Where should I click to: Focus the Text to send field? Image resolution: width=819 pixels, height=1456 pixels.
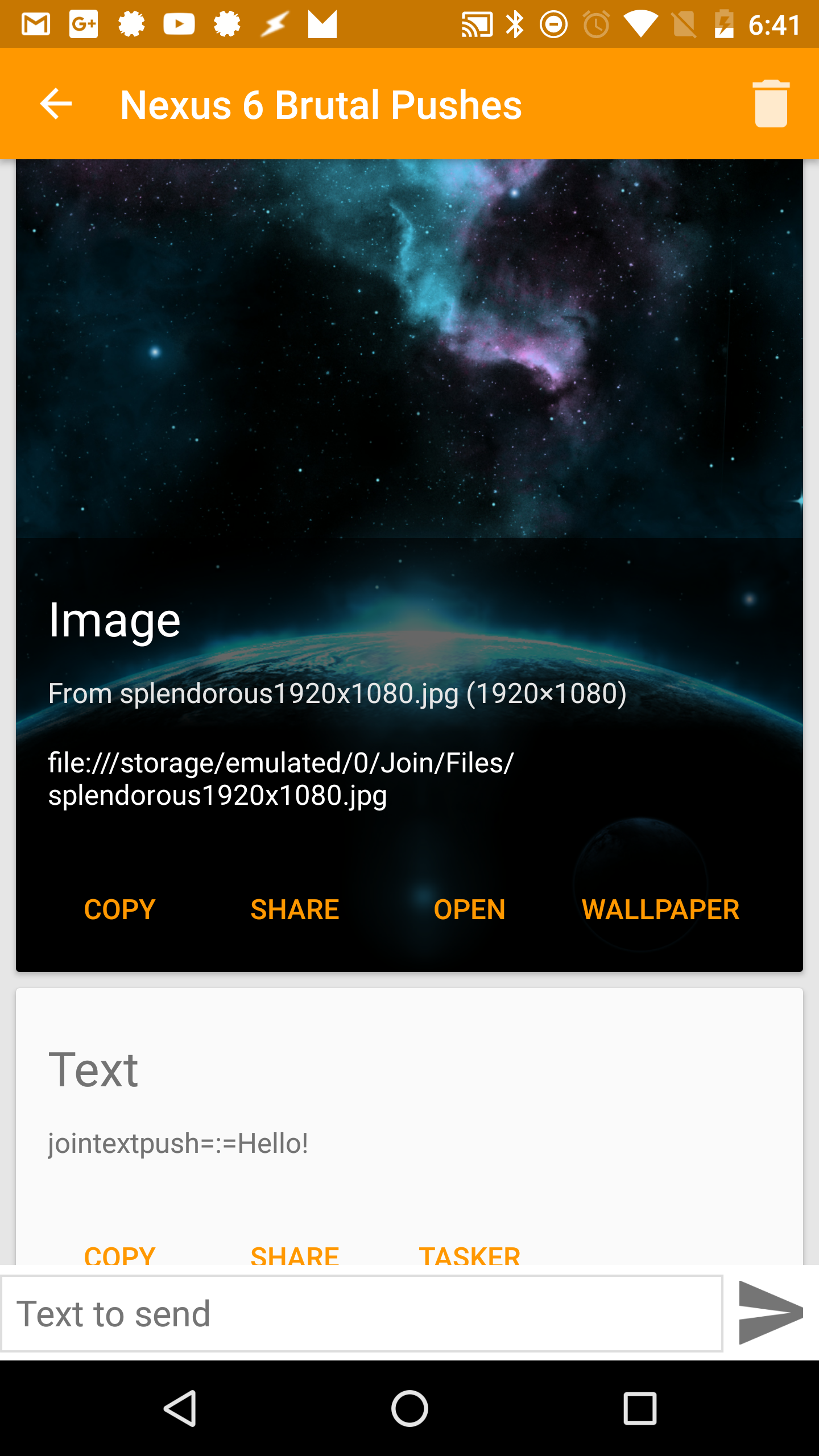[362, 1314]
